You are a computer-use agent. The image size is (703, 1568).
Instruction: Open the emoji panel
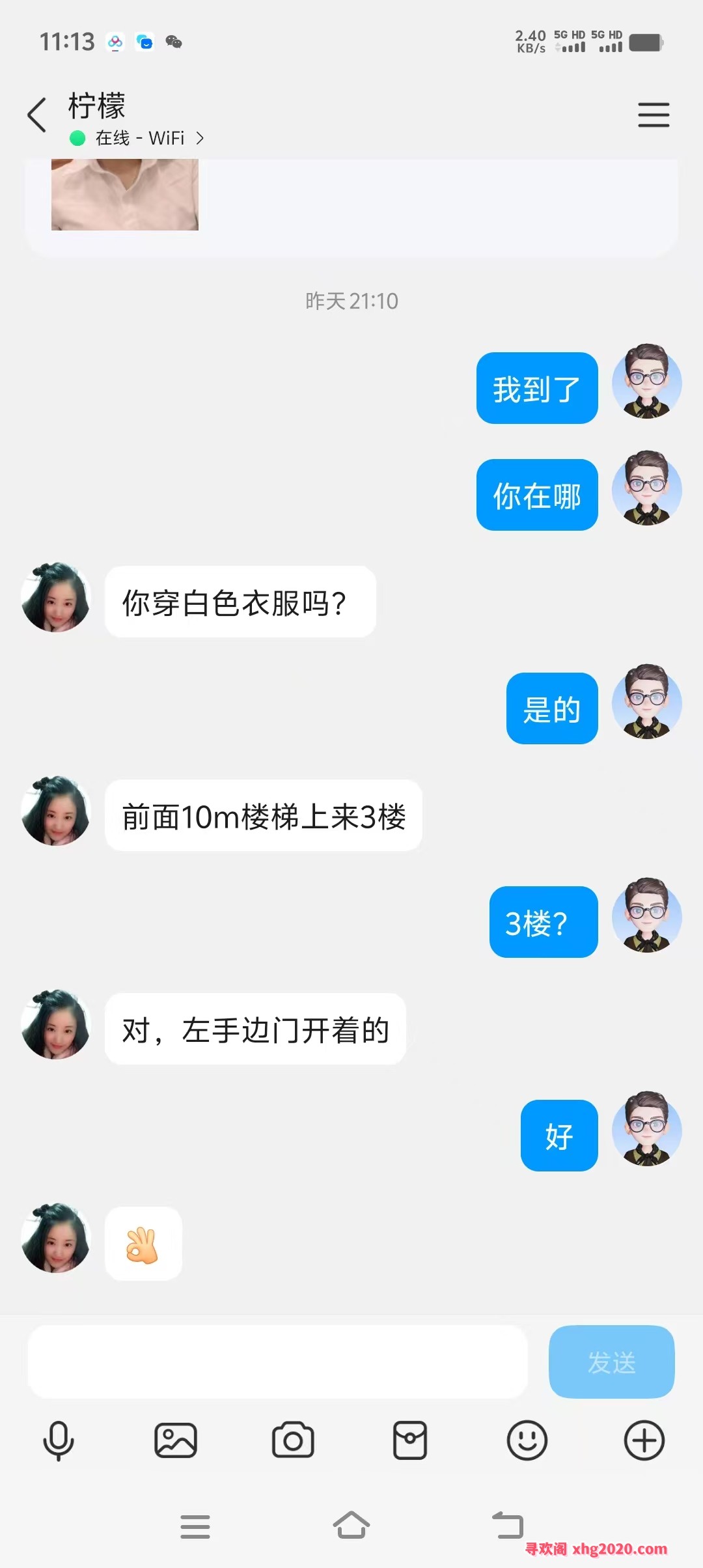tap(527, 1440)
